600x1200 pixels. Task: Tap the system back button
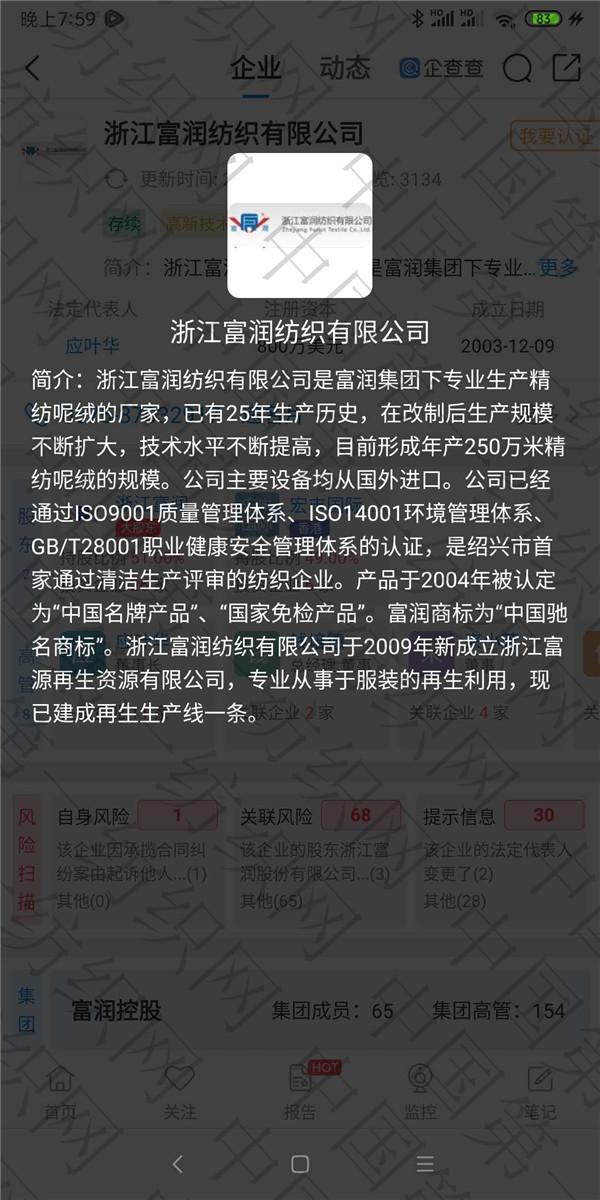tap(178, 1164)
